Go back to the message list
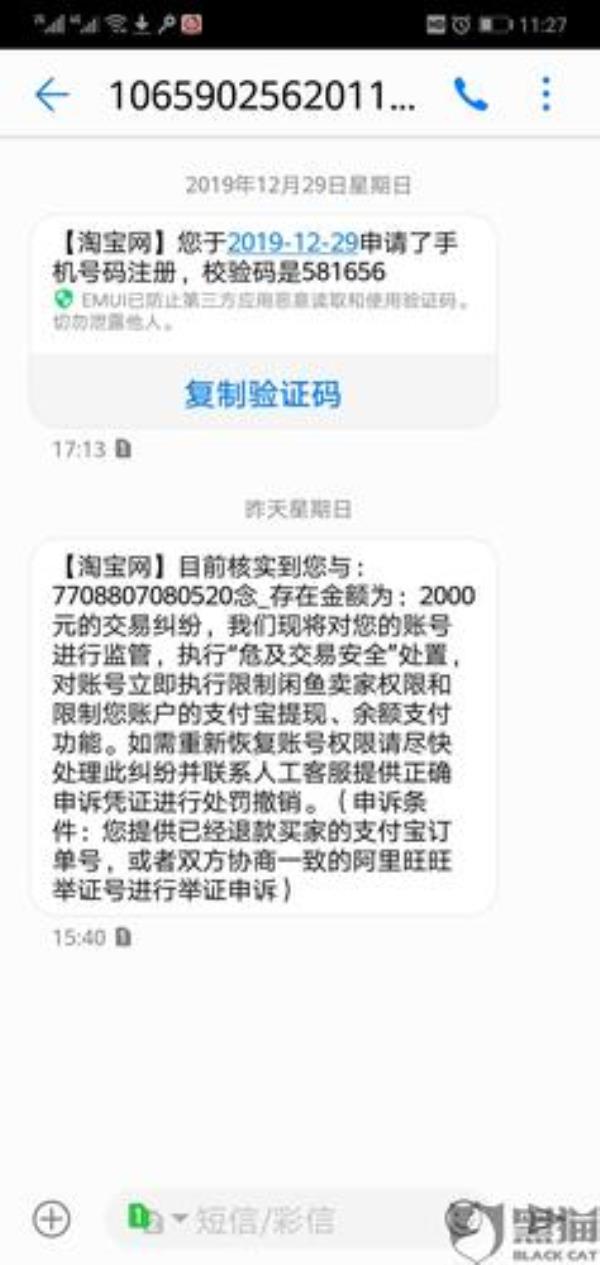 [x=51, y=95]
